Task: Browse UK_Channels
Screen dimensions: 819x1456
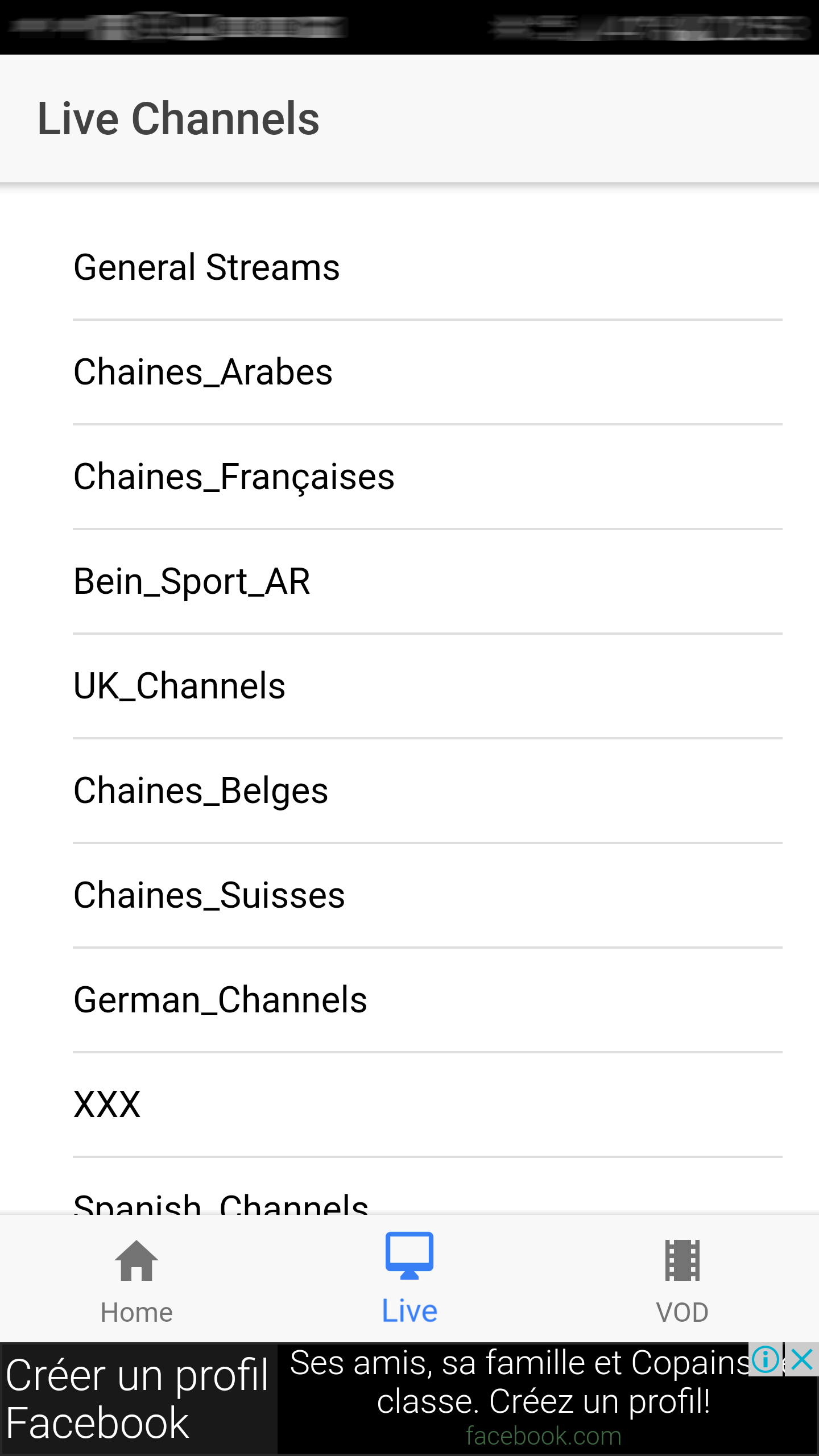Action: pos(179,686)
